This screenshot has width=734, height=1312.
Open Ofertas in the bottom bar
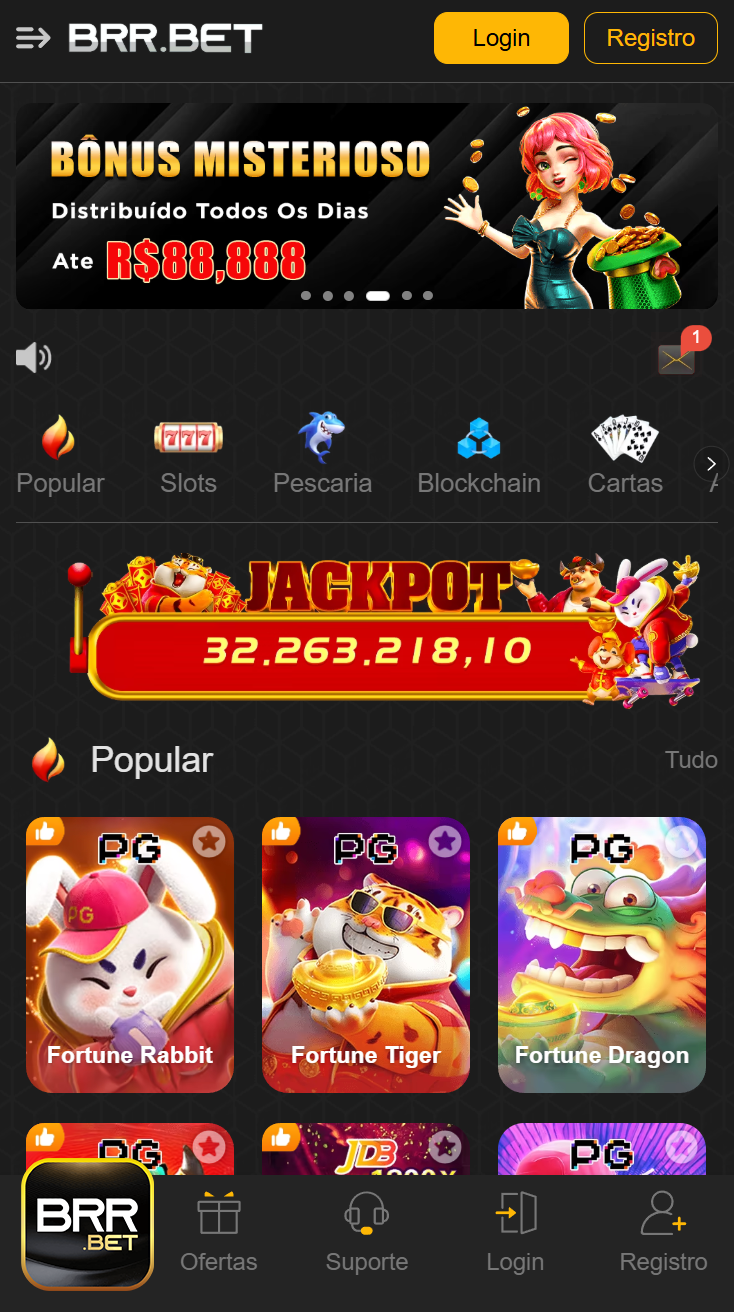coord(218,1232)
